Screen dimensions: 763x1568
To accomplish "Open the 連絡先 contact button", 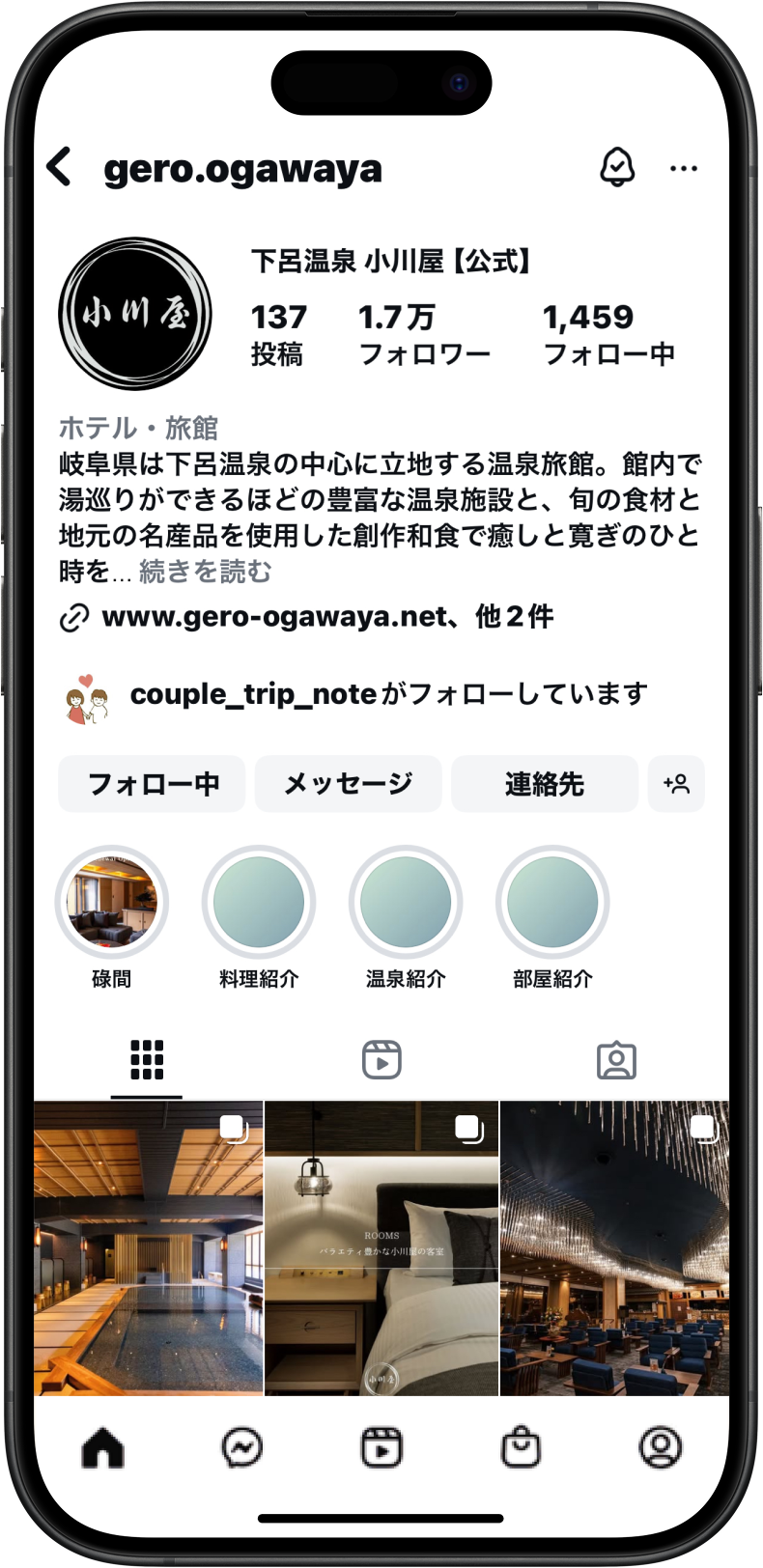I will point(544,783).
